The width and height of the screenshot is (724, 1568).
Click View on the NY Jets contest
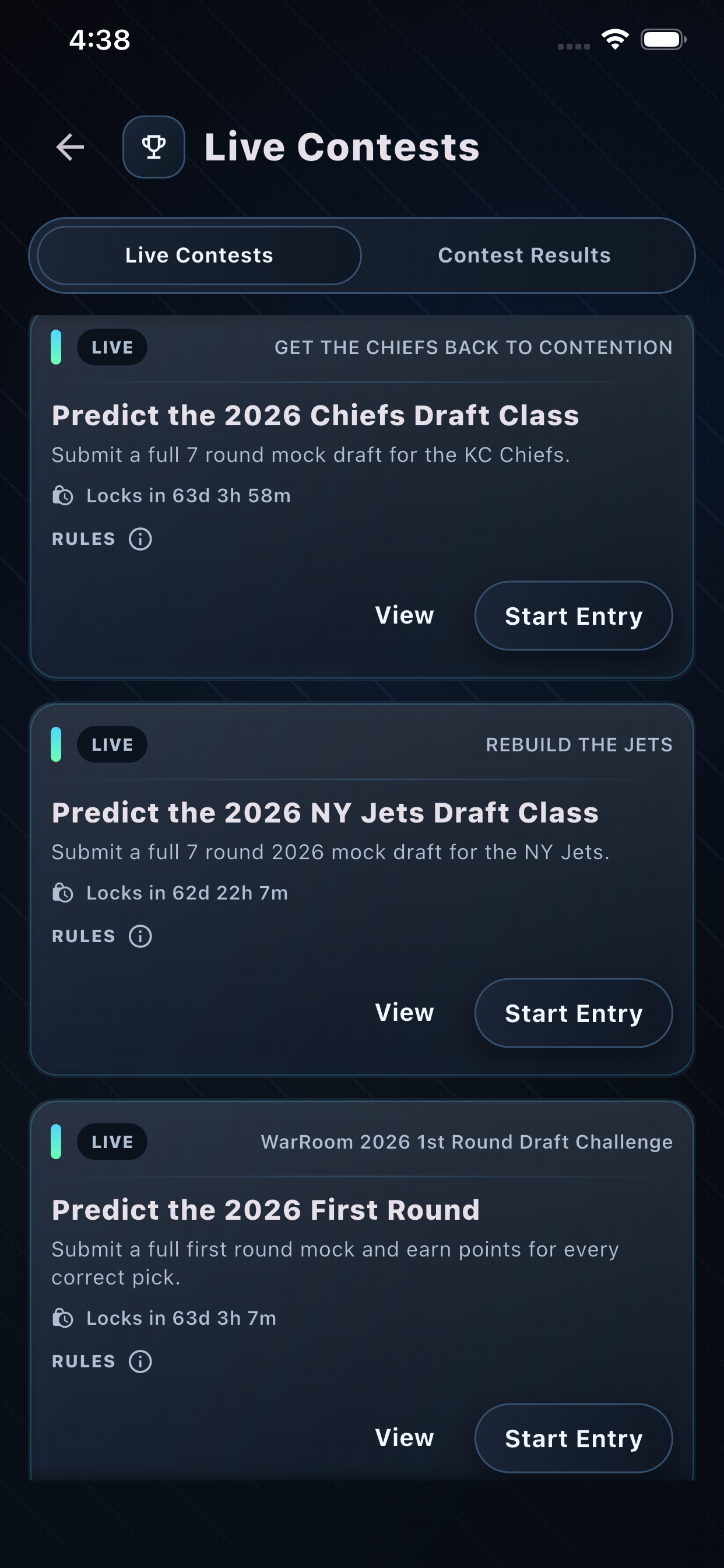(404, 1012)
